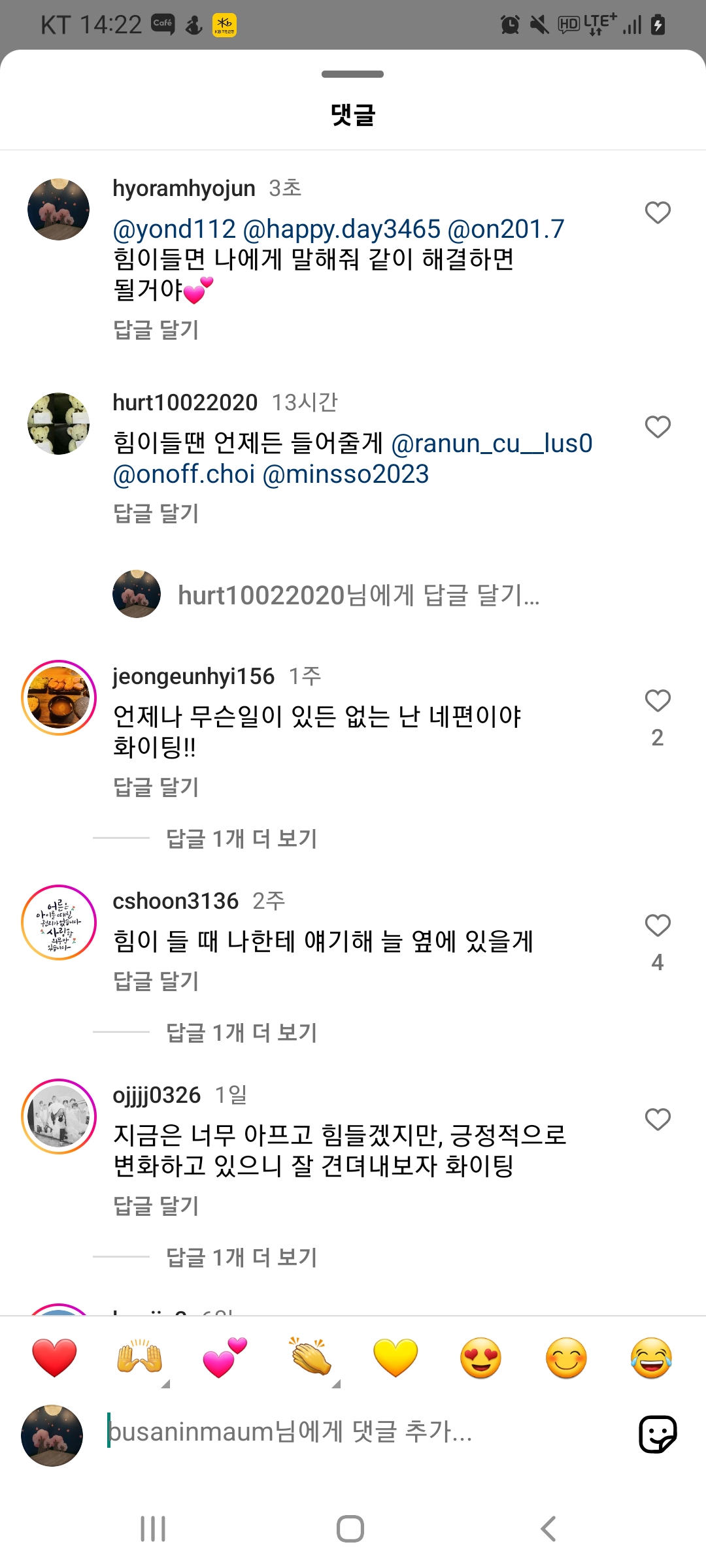The image size is (706, 1568).
Task: Like cshoon3136's comment
Action: tap(658, 926)
